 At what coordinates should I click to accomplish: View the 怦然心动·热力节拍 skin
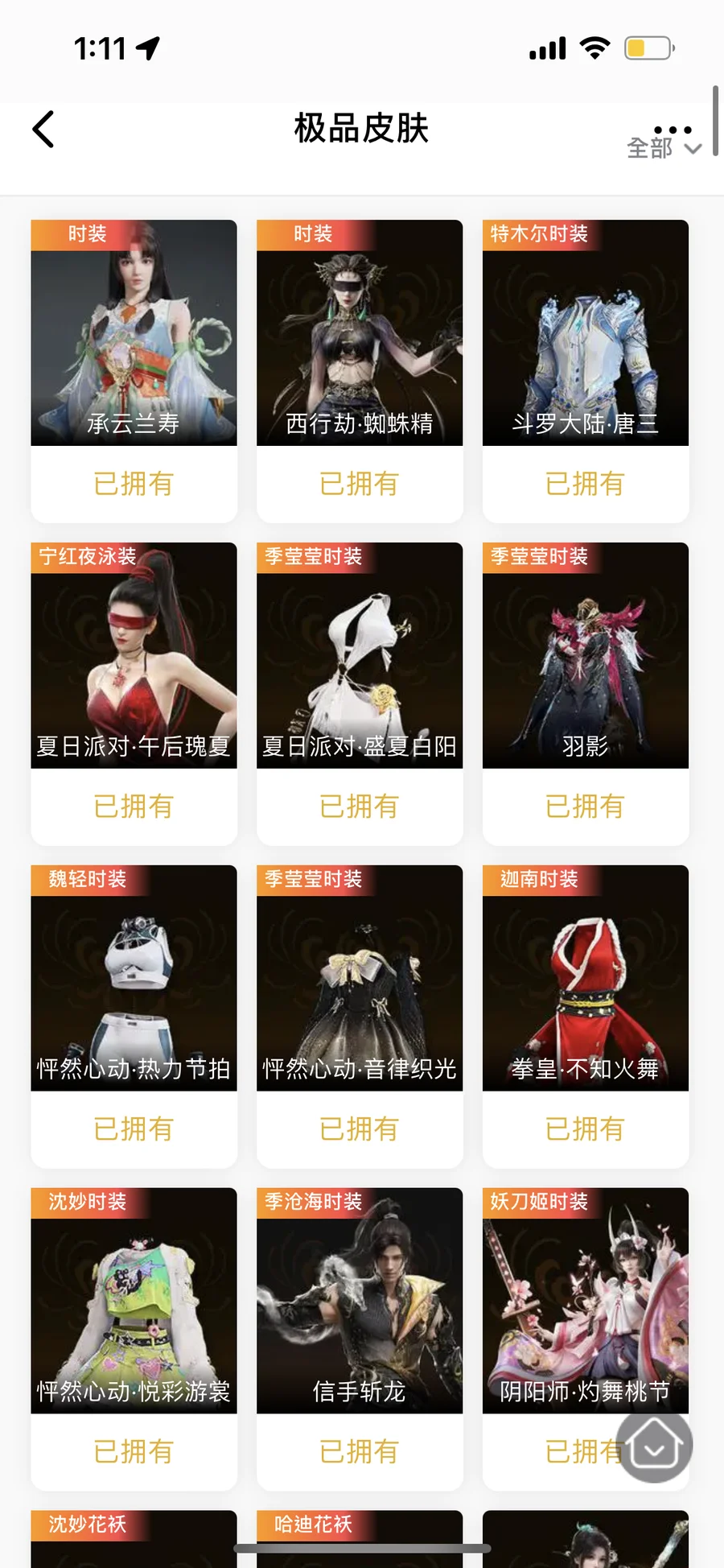click(134, 1017)
